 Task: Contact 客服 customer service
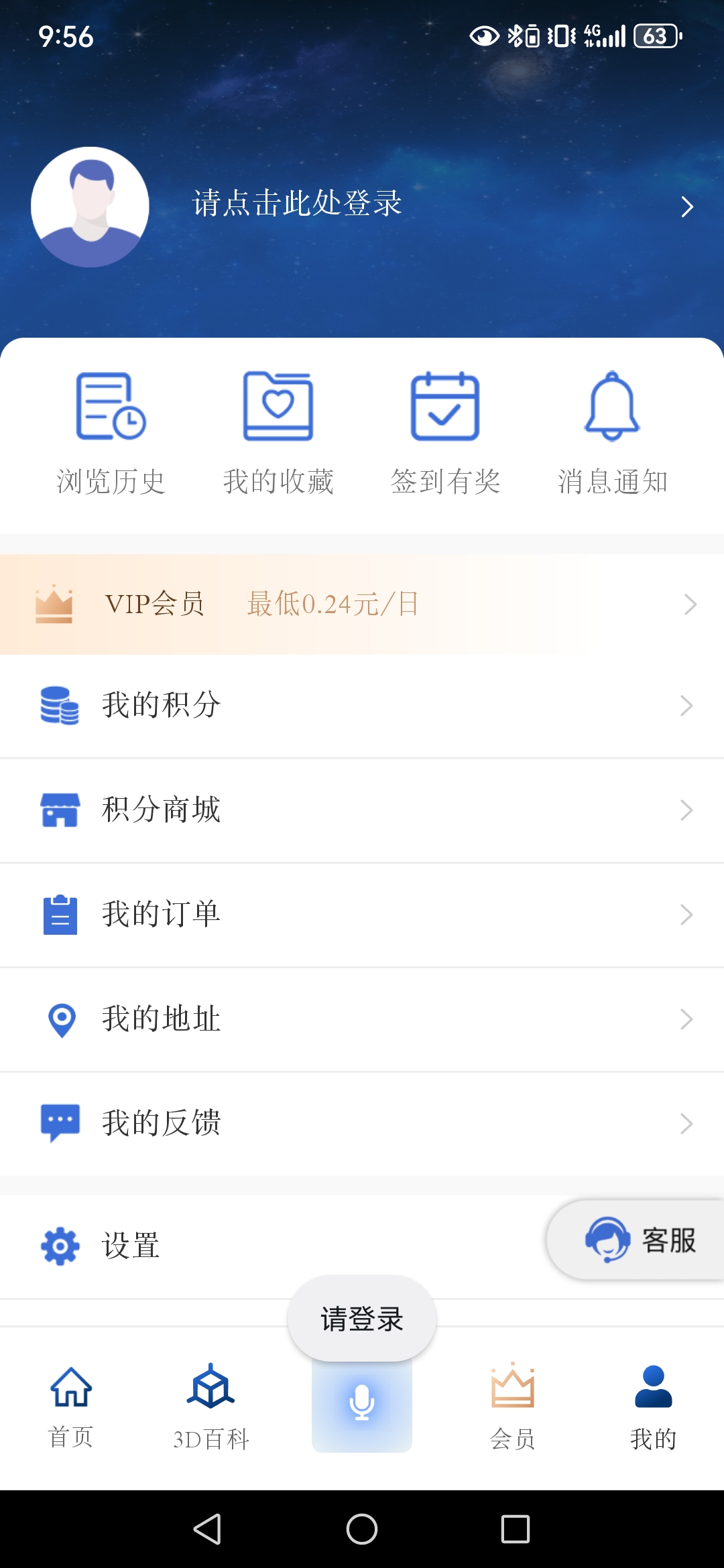pos(640,1240)
